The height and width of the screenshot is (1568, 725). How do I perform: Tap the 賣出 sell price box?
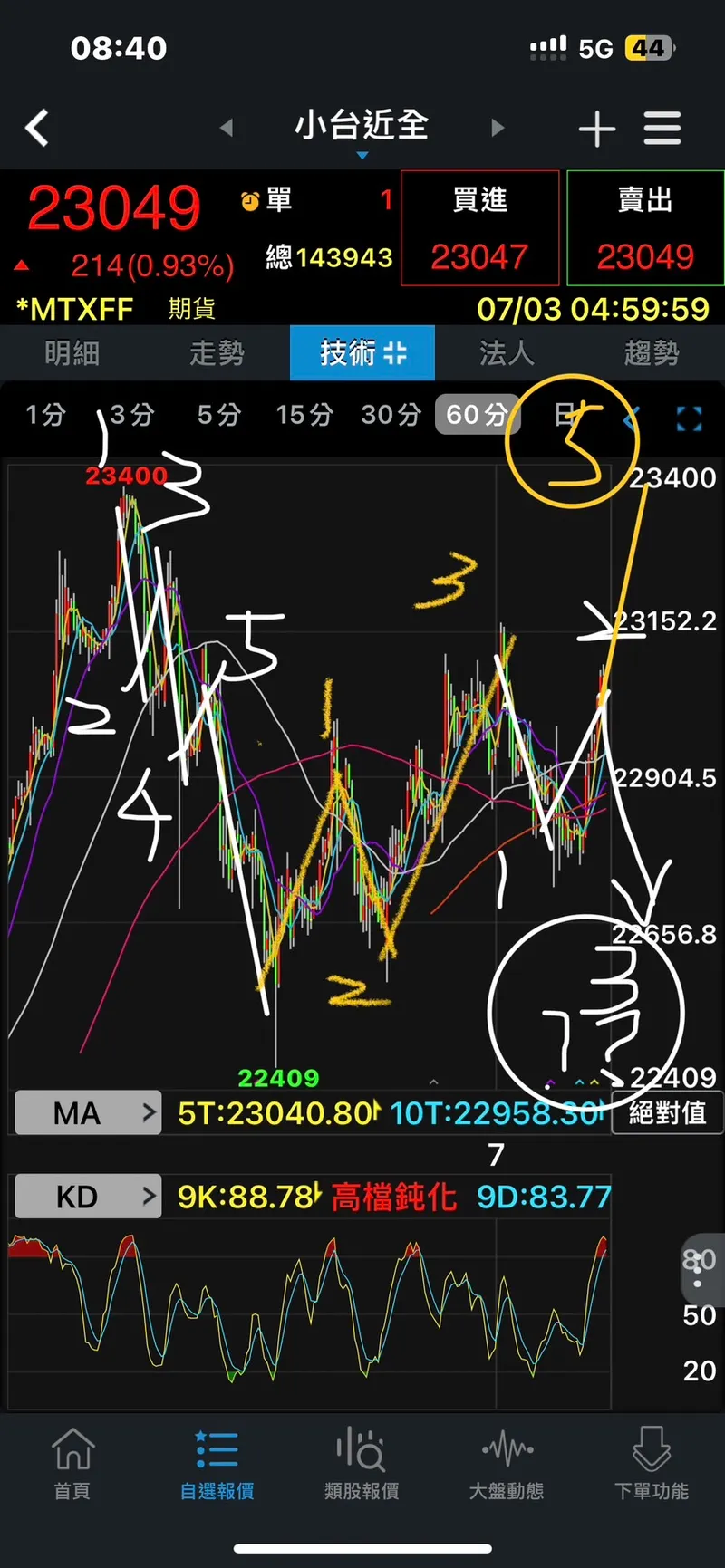tap(645, 228)
